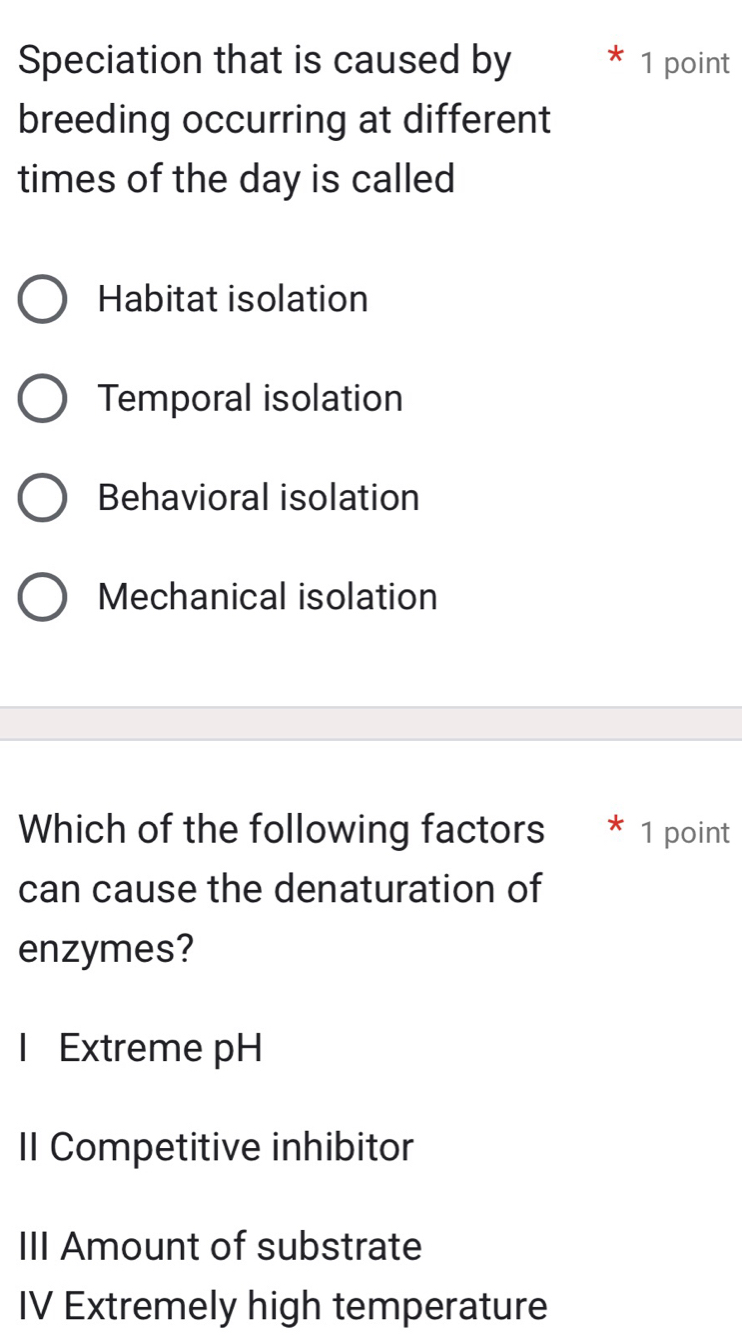This screenshot has height=1340, width=742.
Task: Click the enzyme denaturation question text
Action: click(x=280, y=888)
